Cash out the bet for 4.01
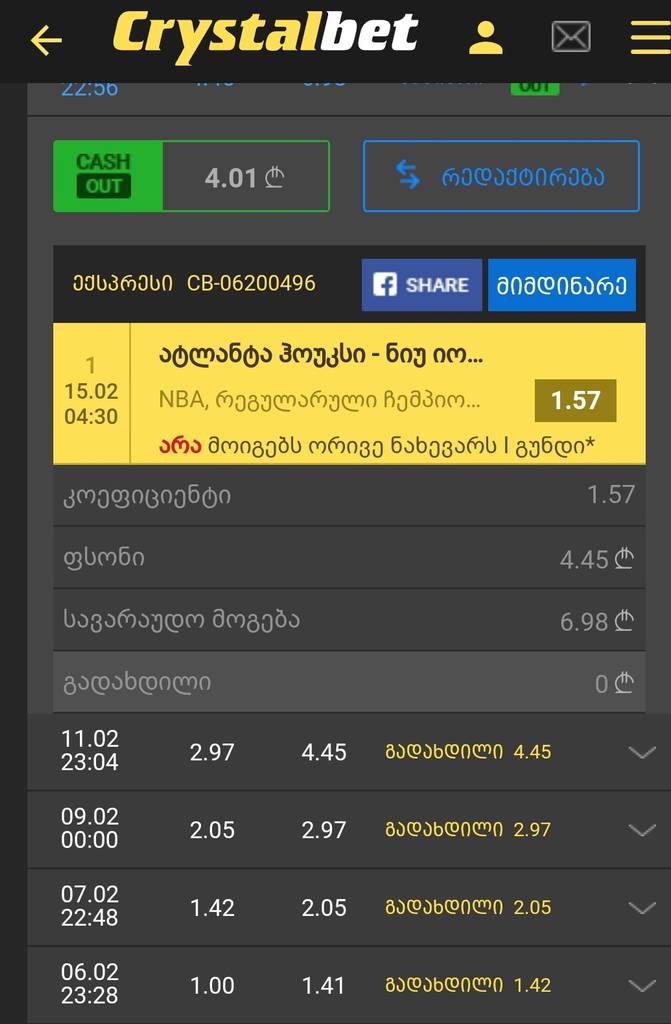The width and height of the screenshot is (671, 1024). [191, 176]
